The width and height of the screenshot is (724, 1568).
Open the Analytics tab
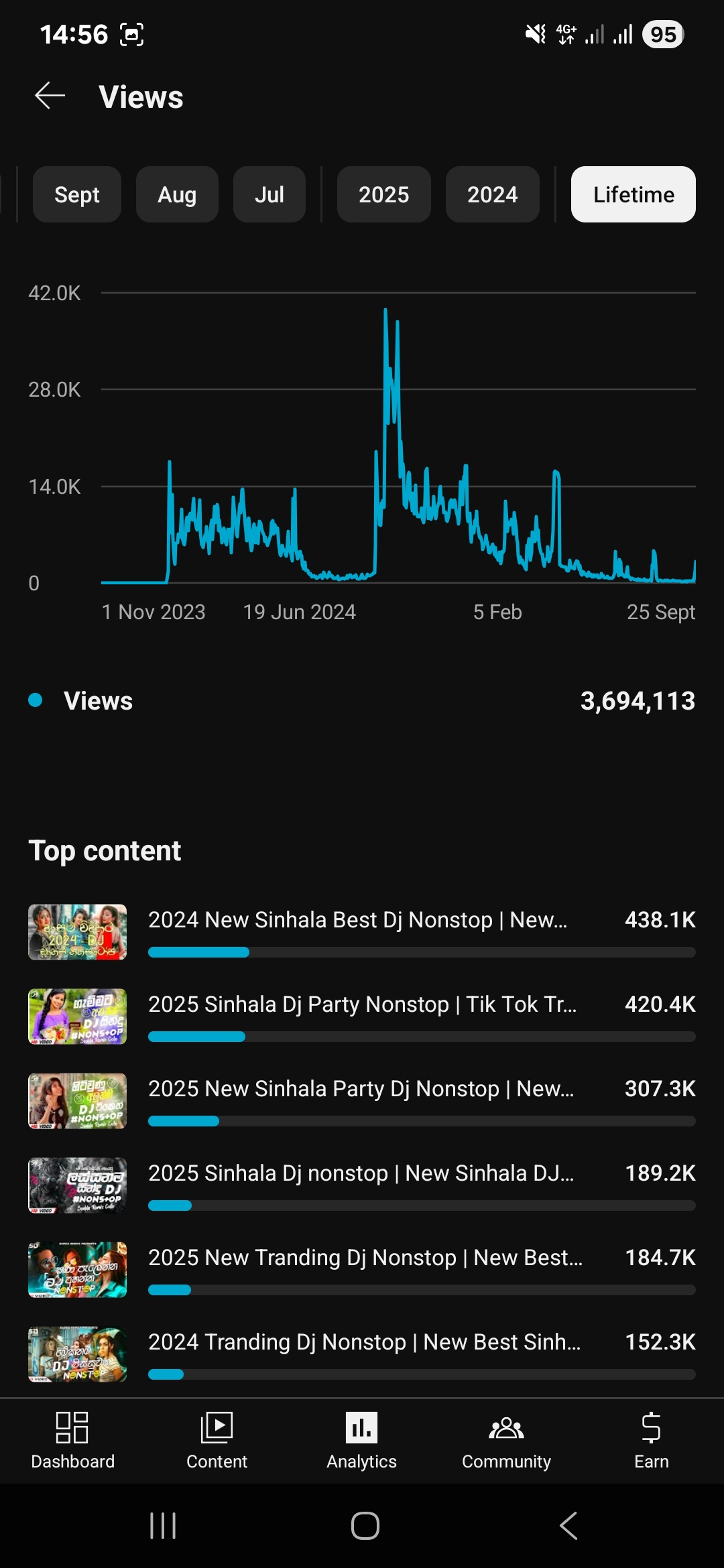361,1440
